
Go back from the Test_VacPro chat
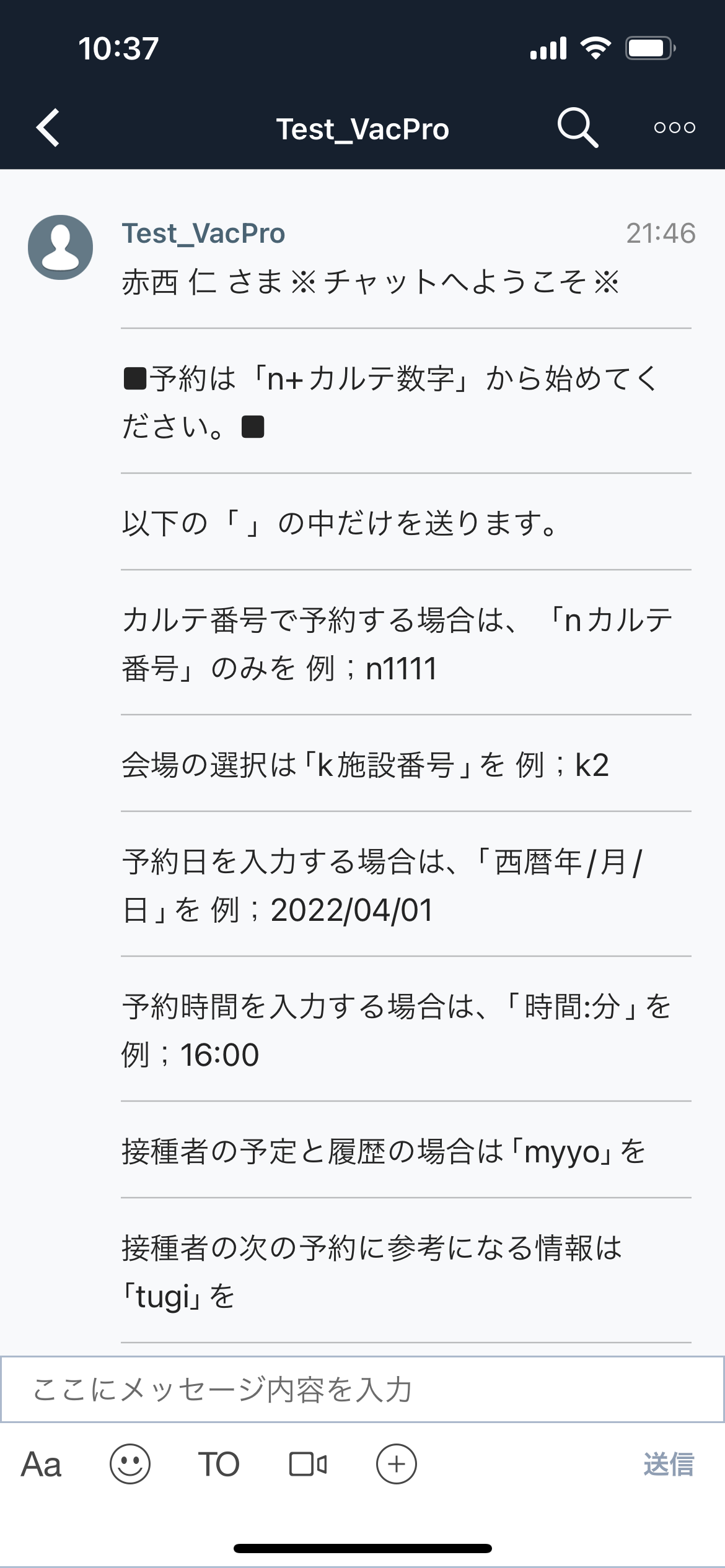tap(48, 128)
